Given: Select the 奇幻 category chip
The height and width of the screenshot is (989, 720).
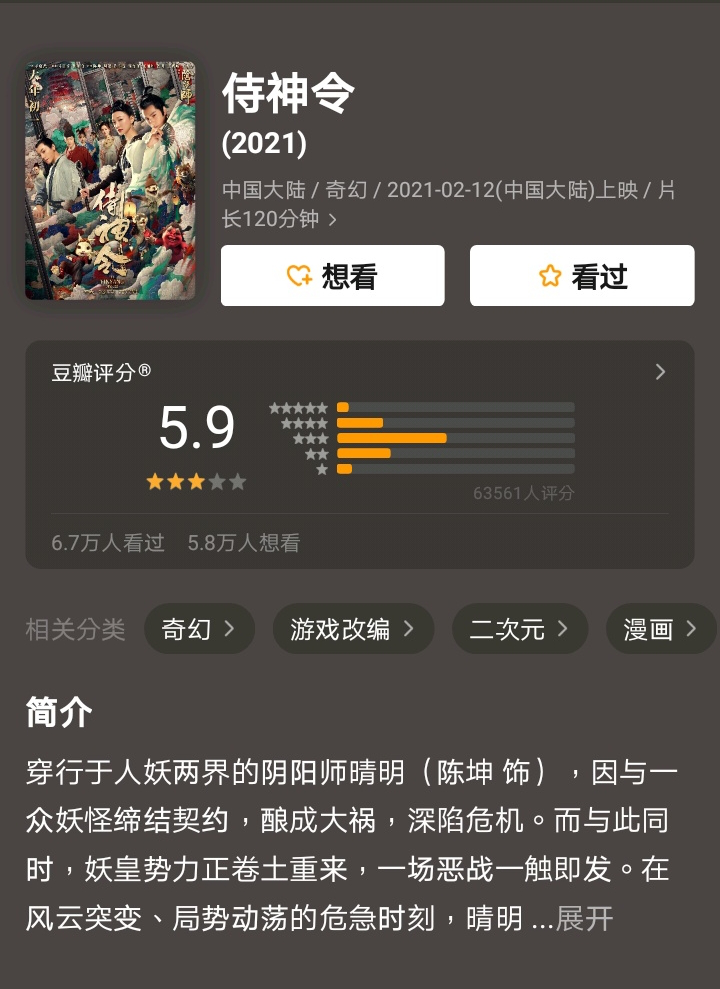Looking at the screenshot, I should pos(200,629).
